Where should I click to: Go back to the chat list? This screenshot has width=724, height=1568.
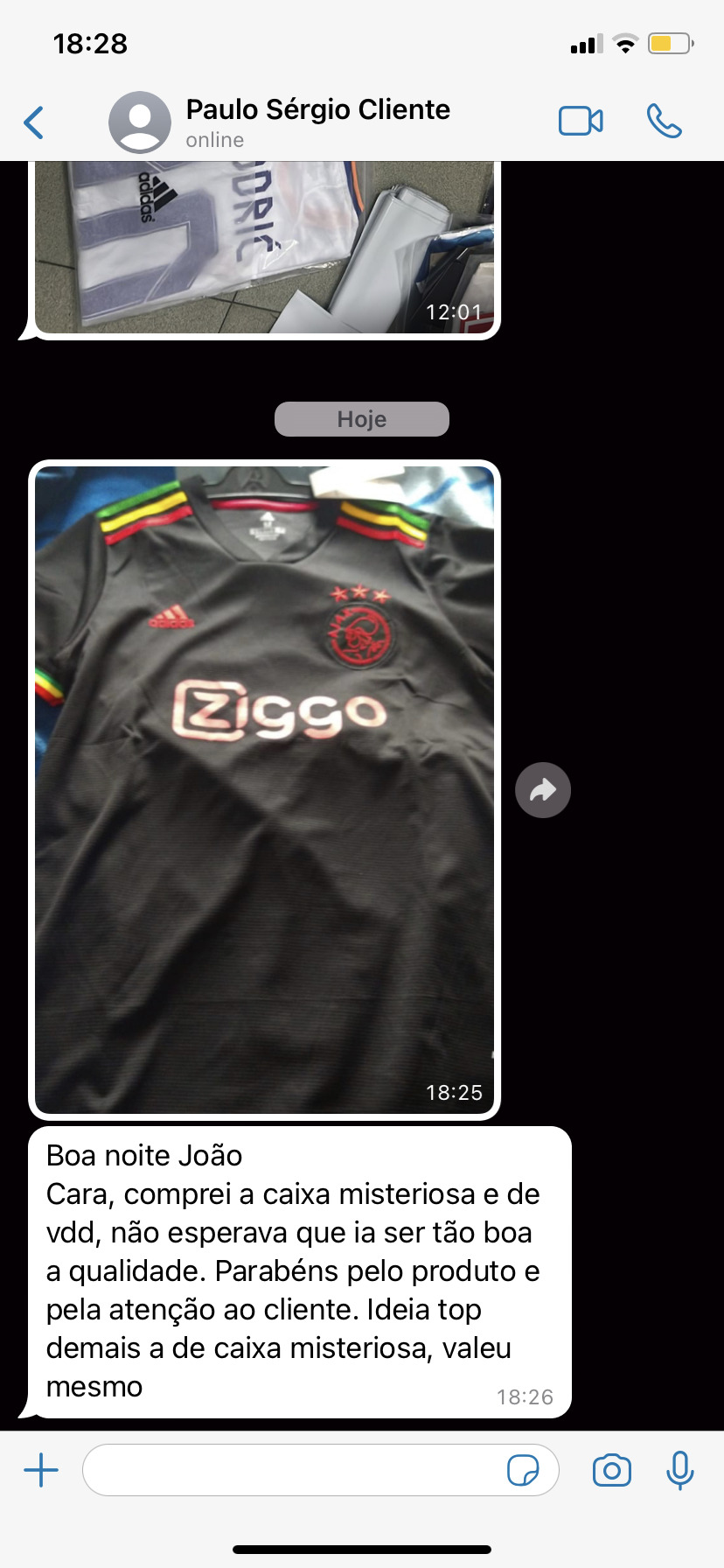click(34, 122)
